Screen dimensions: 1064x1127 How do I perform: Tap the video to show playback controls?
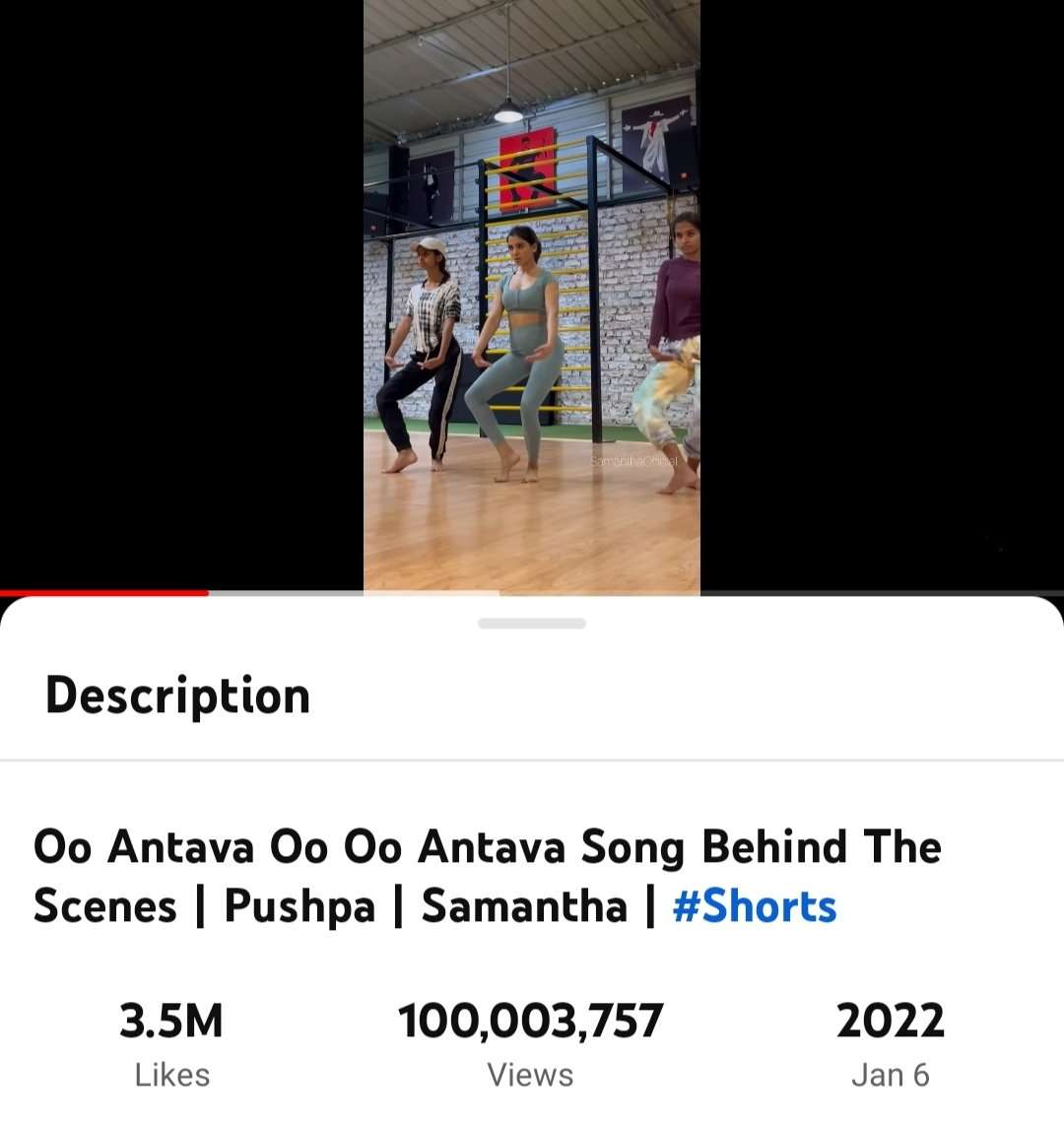pyautogui.click(x=532, y=296)
